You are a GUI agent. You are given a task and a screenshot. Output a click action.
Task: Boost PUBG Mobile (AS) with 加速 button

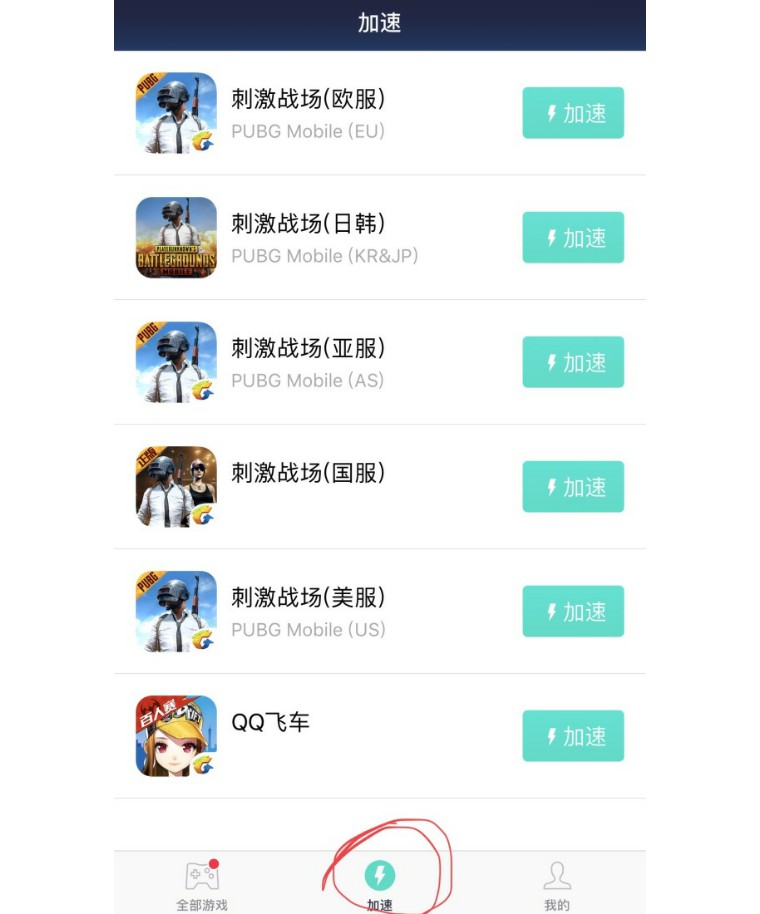(573, 362)
